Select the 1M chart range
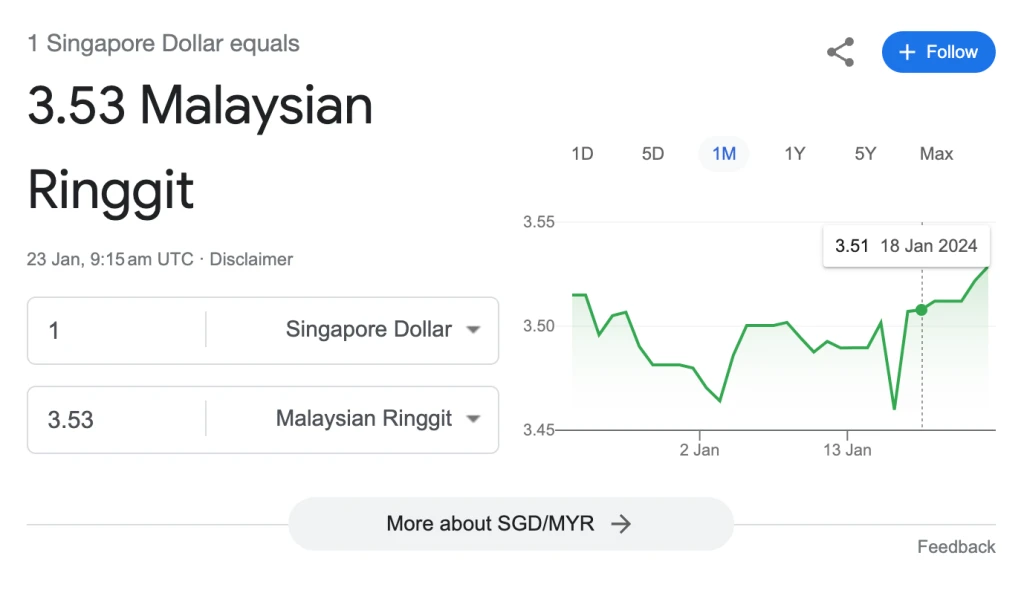1024x593 pixels. [724, 154]
